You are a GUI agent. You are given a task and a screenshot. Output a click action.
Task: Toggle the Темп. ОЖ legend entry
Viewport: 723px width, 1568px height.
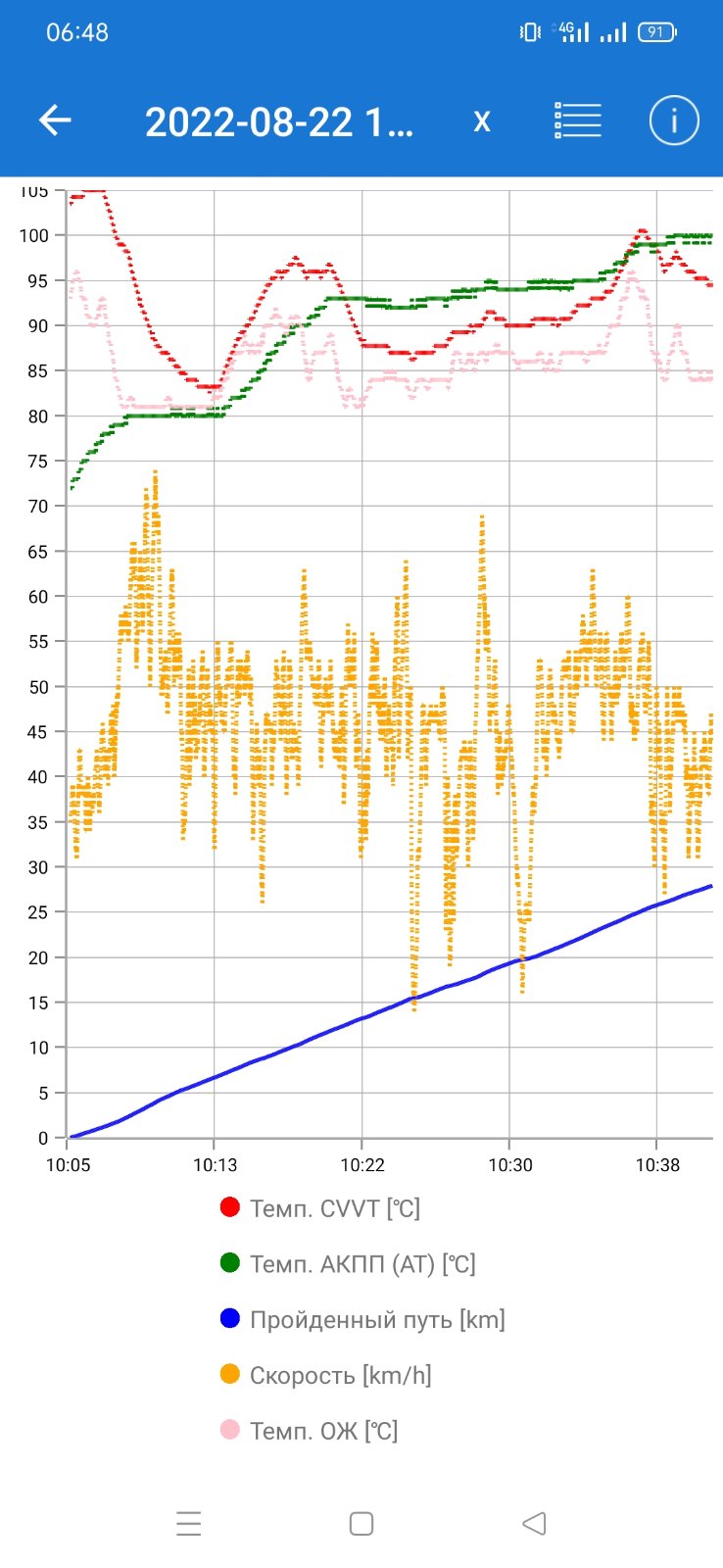[x=309, y=1431]
